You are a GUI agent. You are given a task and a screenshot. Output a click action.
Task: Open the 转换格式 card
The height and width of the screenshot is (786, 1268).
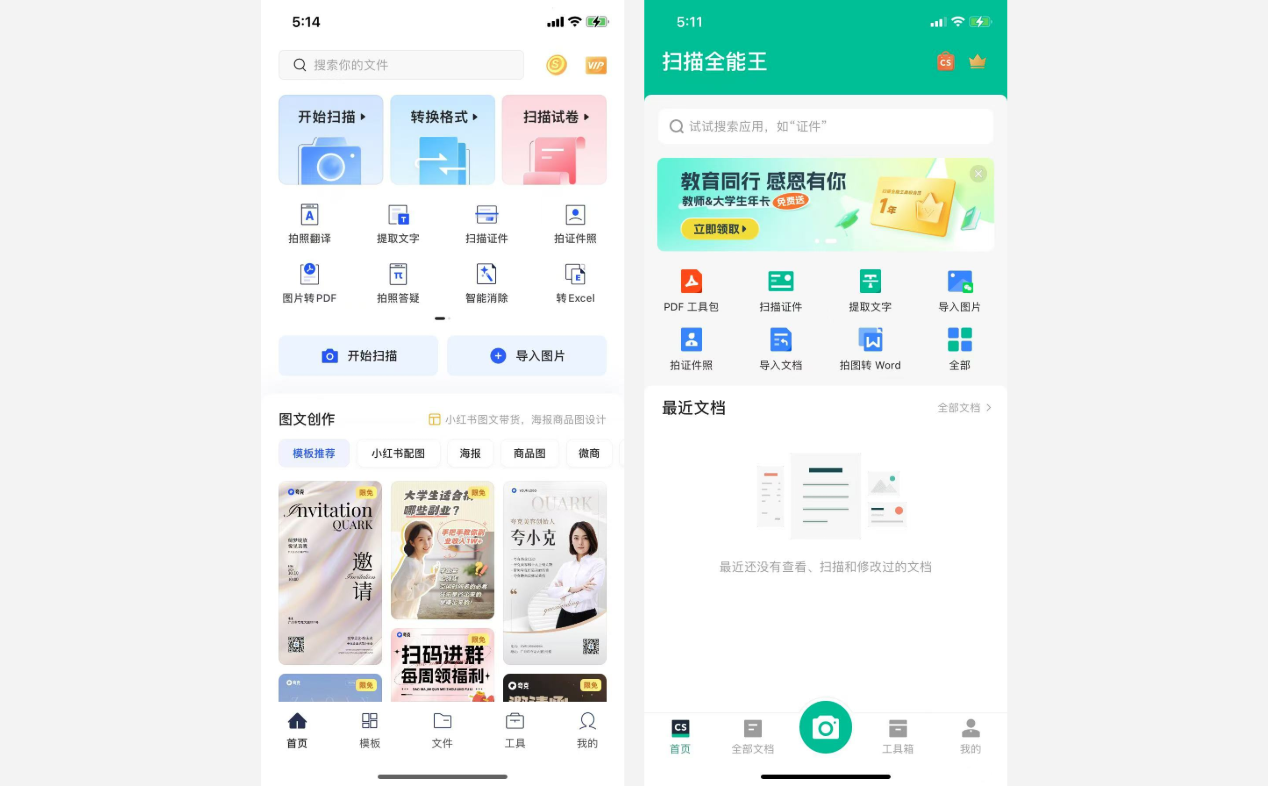443,140
